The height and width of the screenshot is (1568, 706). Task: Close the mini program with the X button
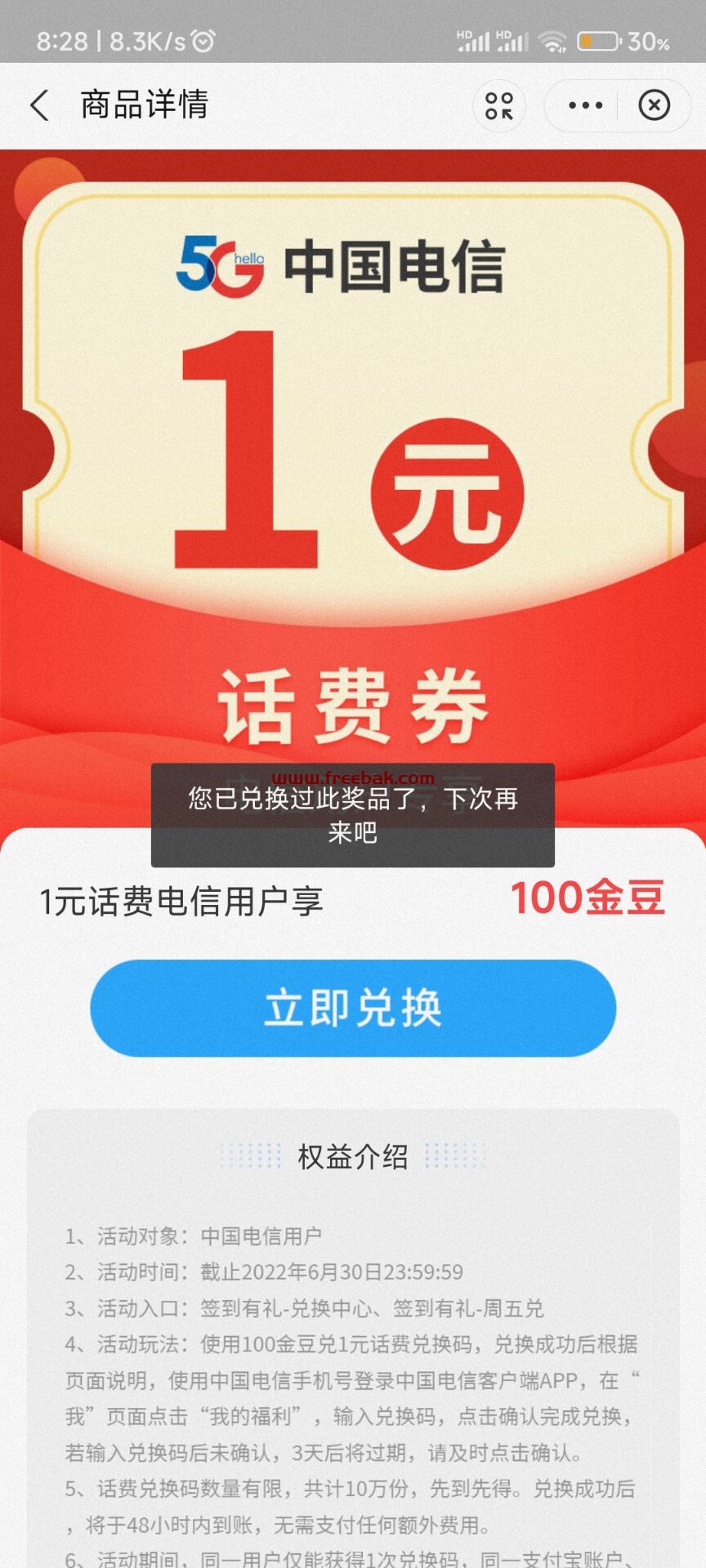[x=654, y=105]
